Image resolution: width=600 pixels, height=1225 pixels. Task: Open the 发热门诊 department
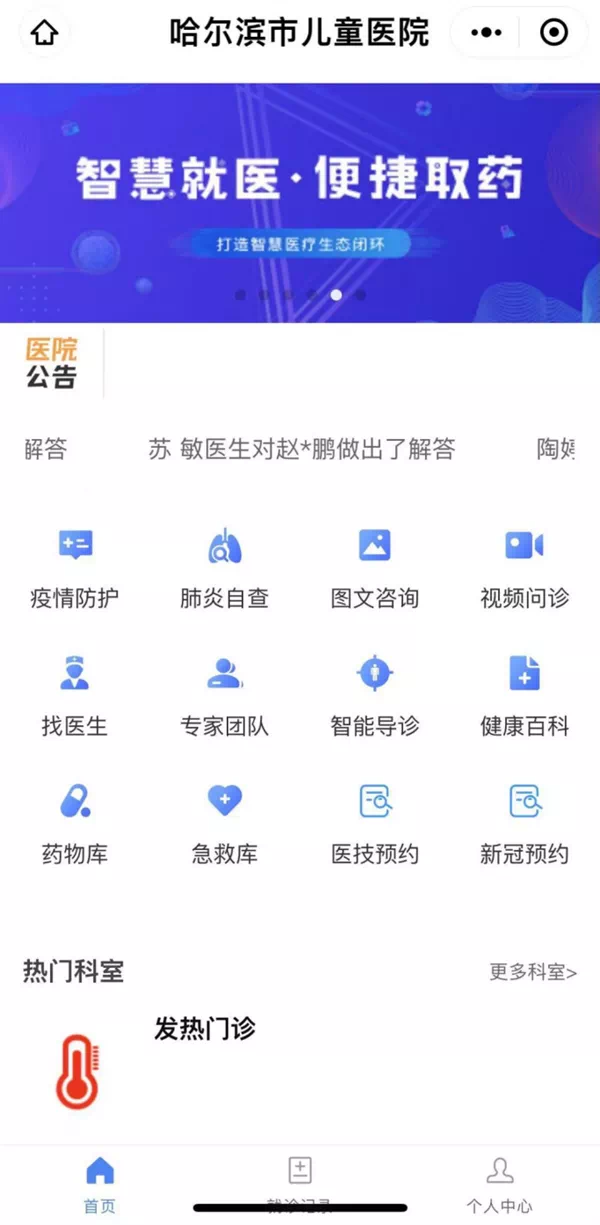tap(204, 1028)
